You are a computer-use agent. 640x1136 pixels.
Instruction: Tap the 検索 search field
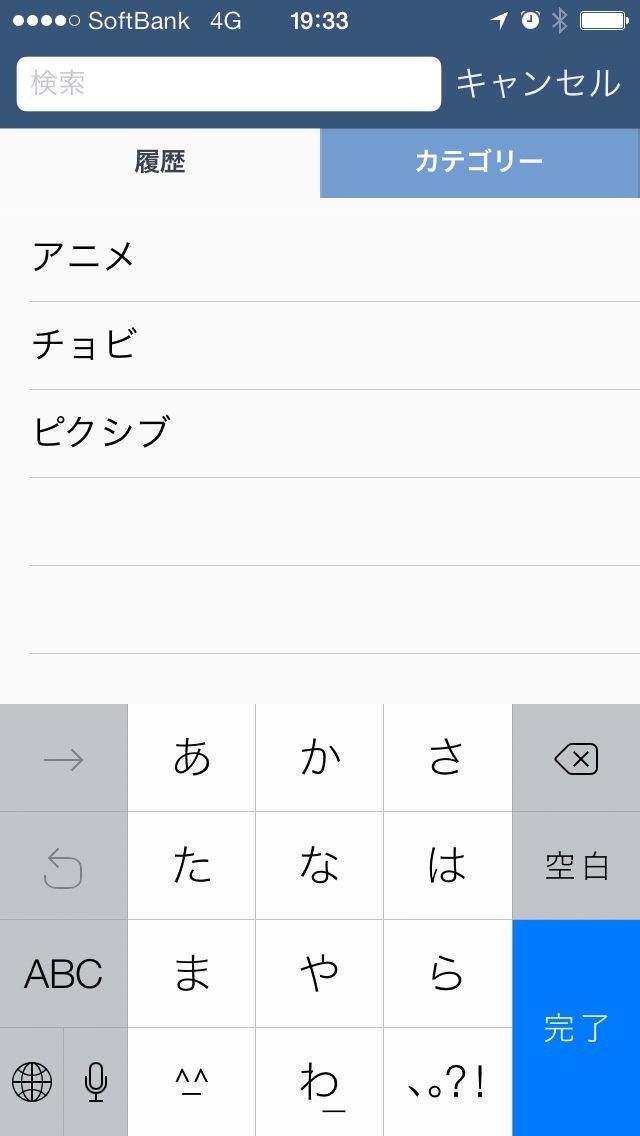click(228, 84)
